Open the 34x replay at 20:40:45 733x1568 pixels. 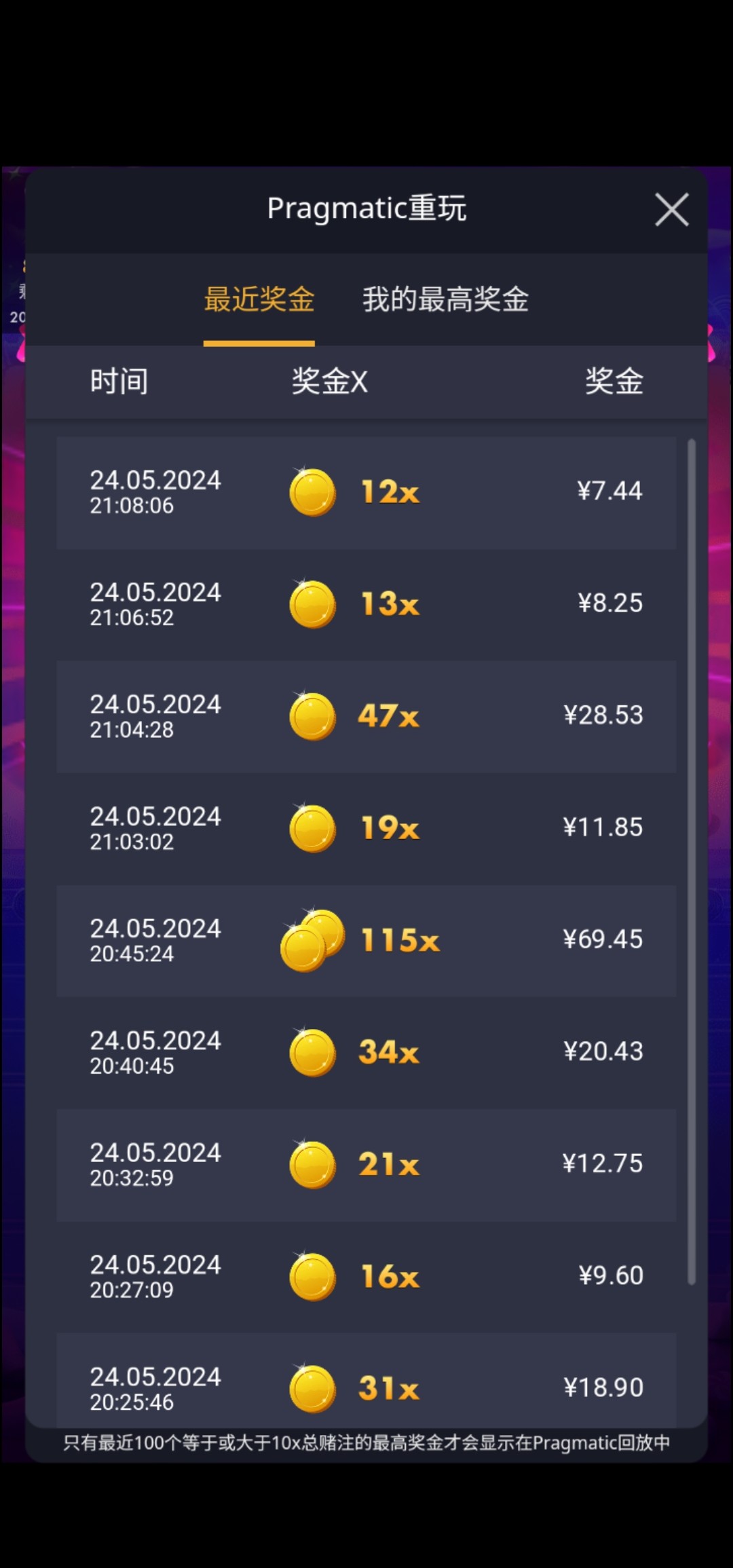366,1052
